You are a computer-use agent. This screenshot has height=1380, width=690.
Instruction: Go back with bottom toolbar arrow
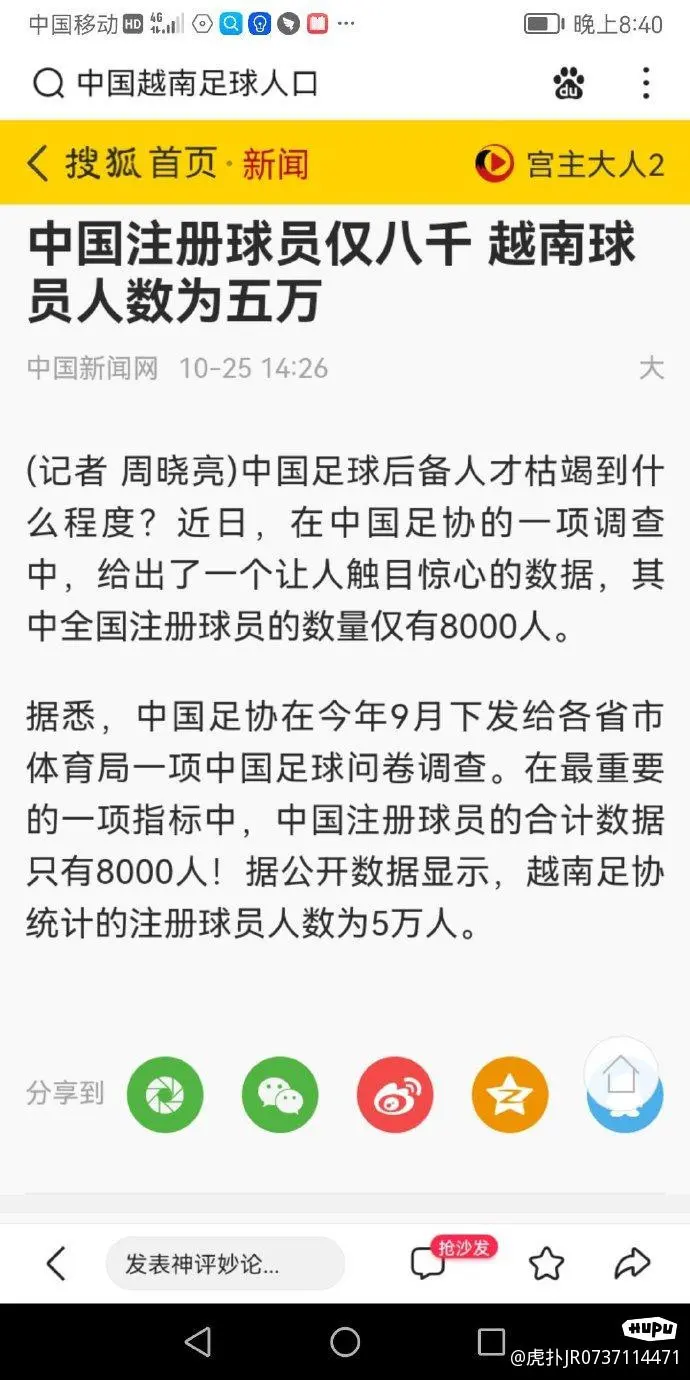point(56,1264)
